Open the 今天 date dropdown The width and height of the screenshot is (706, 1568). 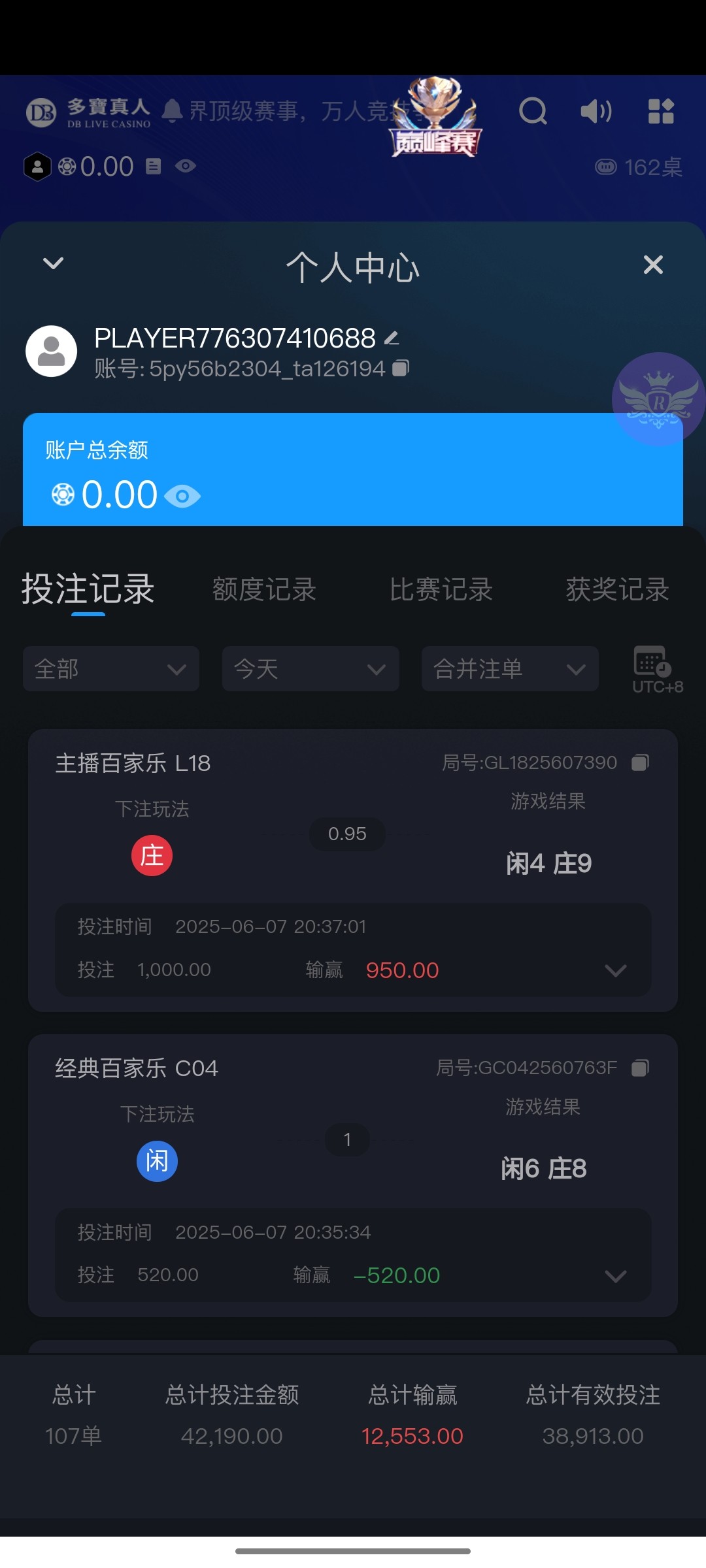tap(311, 669)
